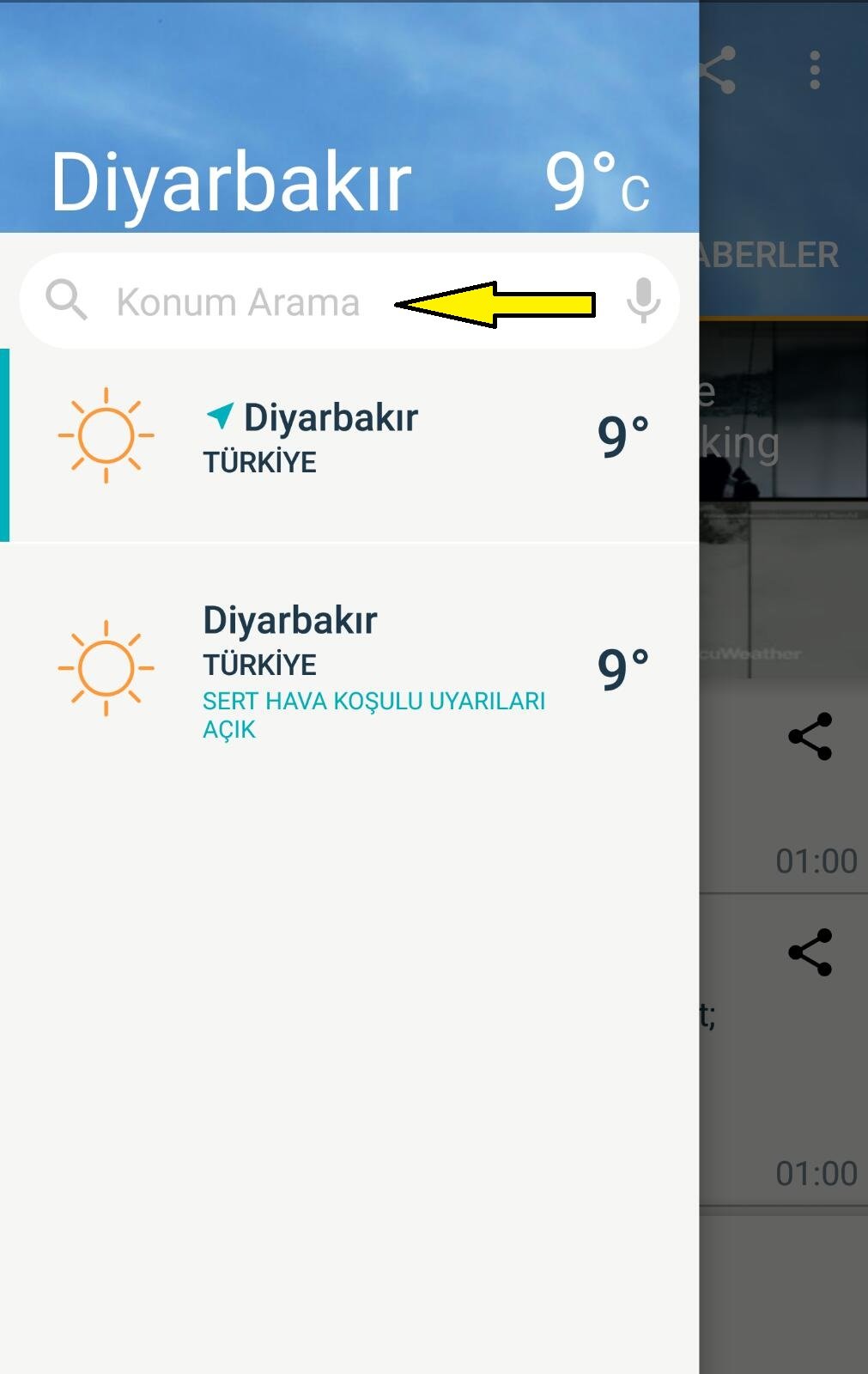Viewport: 868px width, 1374px height.
Task: Start voice search with the microphone icon
Action: click(x=642, y=301)
